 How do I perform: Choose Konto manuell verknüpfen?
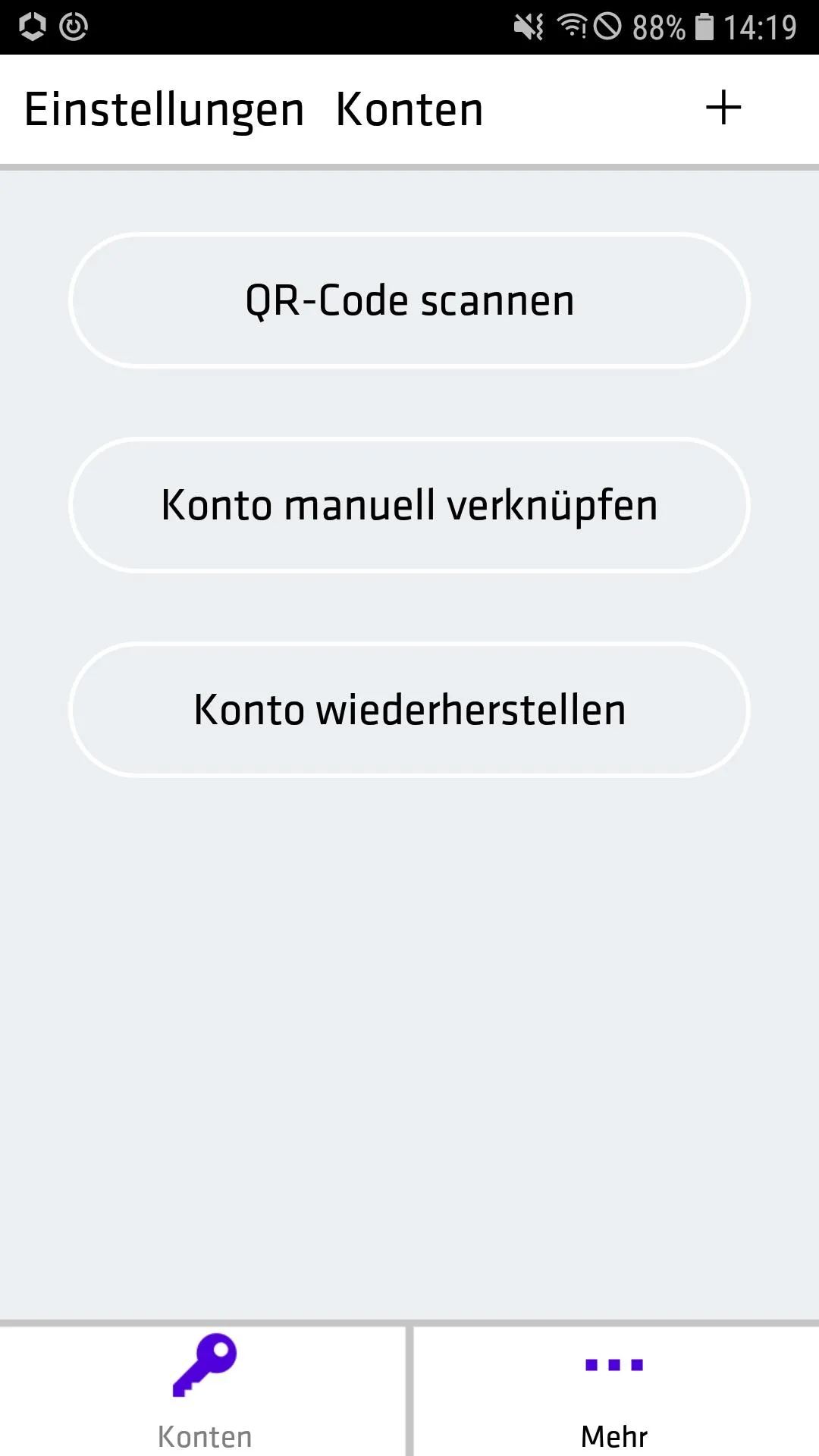tap(409, 505)
